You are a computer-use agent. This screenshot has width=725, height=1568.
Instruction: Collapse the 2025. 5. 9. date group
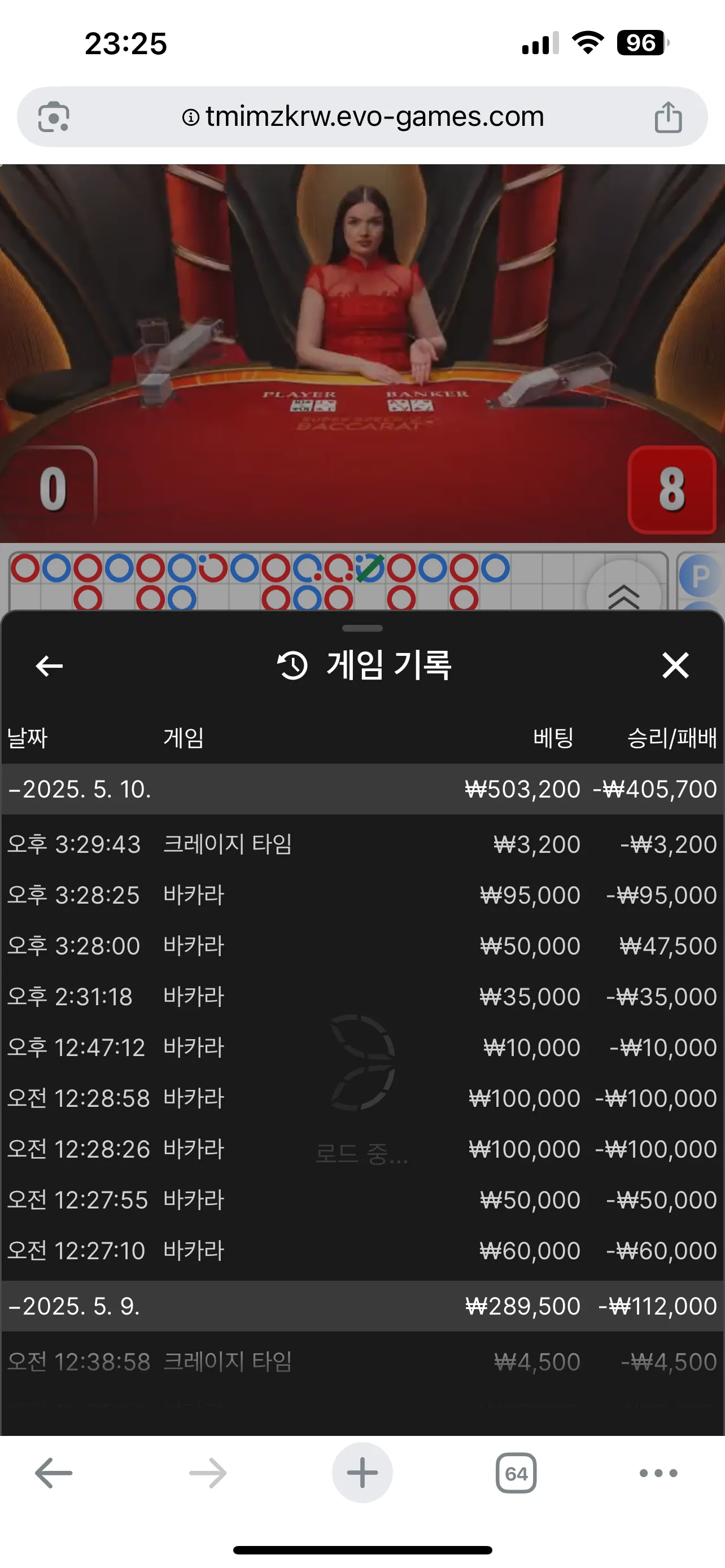pos(362,1306)
